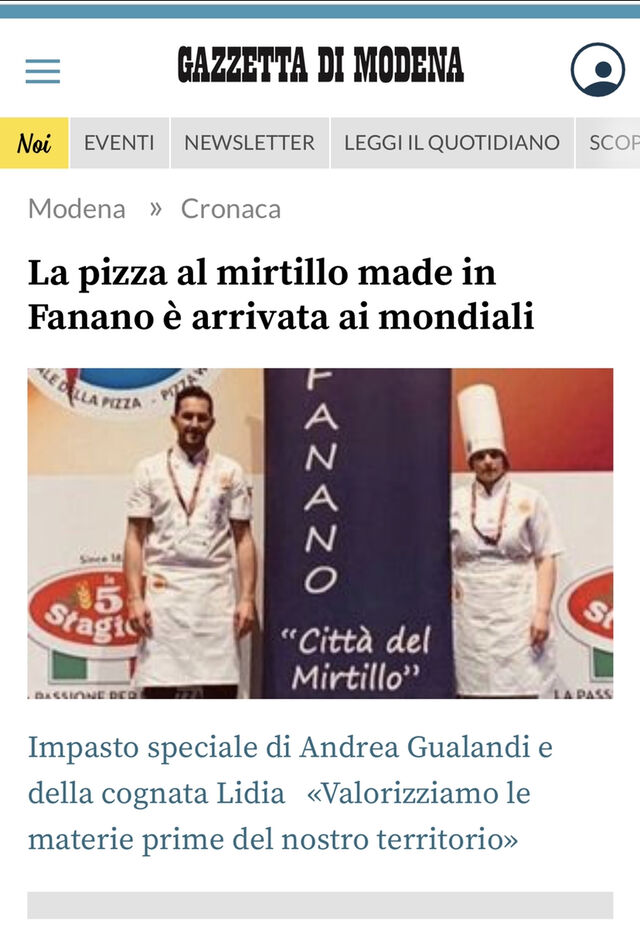Open Leggi il Quotidiano

coord(452,143)
